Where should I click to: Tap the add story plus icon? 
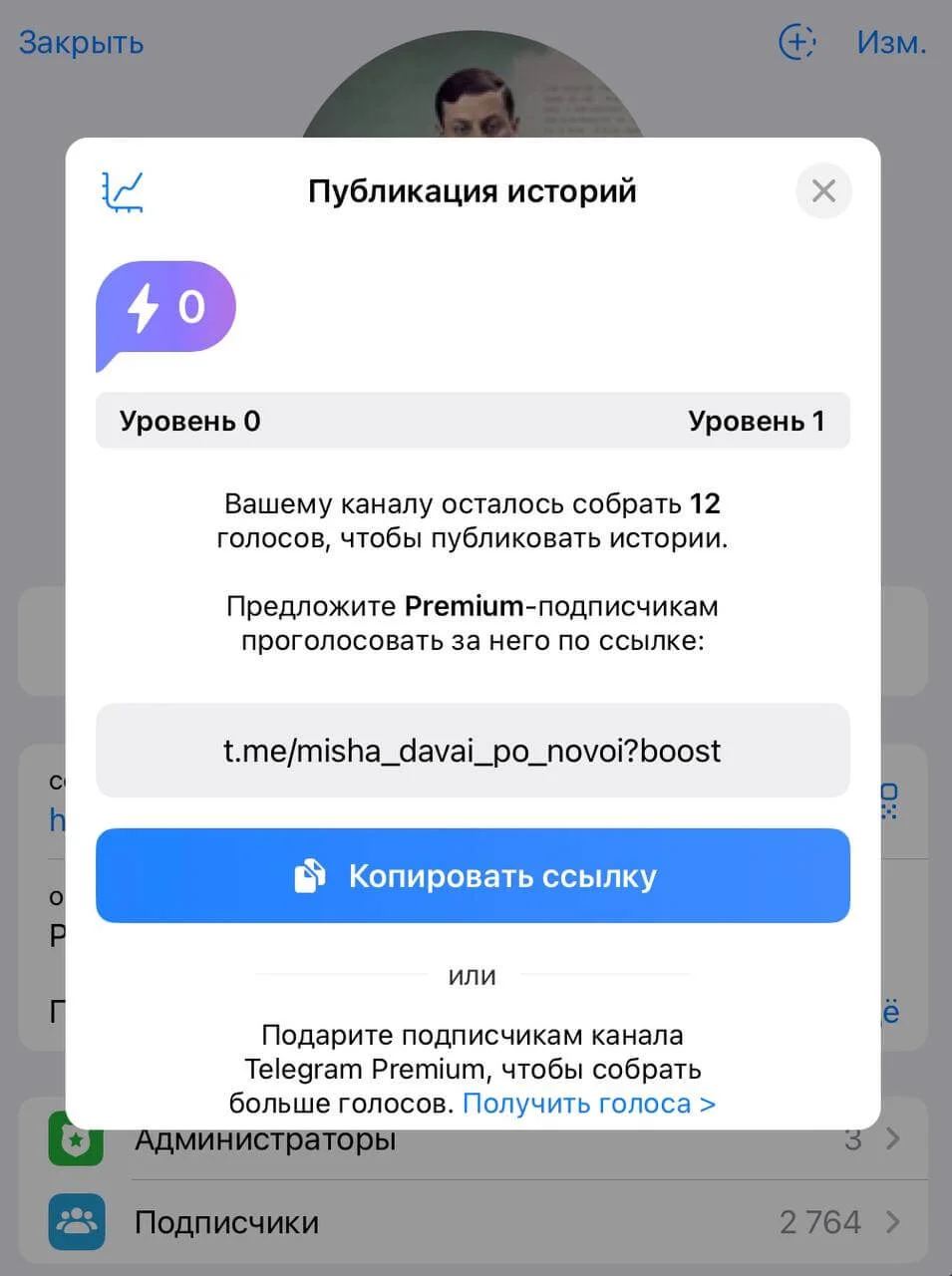tap(796, 42)
